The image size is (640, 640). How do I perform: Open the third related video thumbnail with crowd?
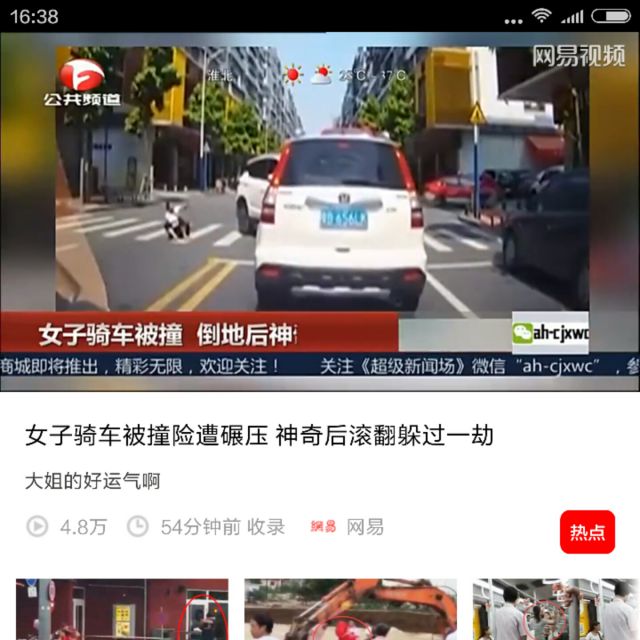pyautogui.click(x=556, y=609)
